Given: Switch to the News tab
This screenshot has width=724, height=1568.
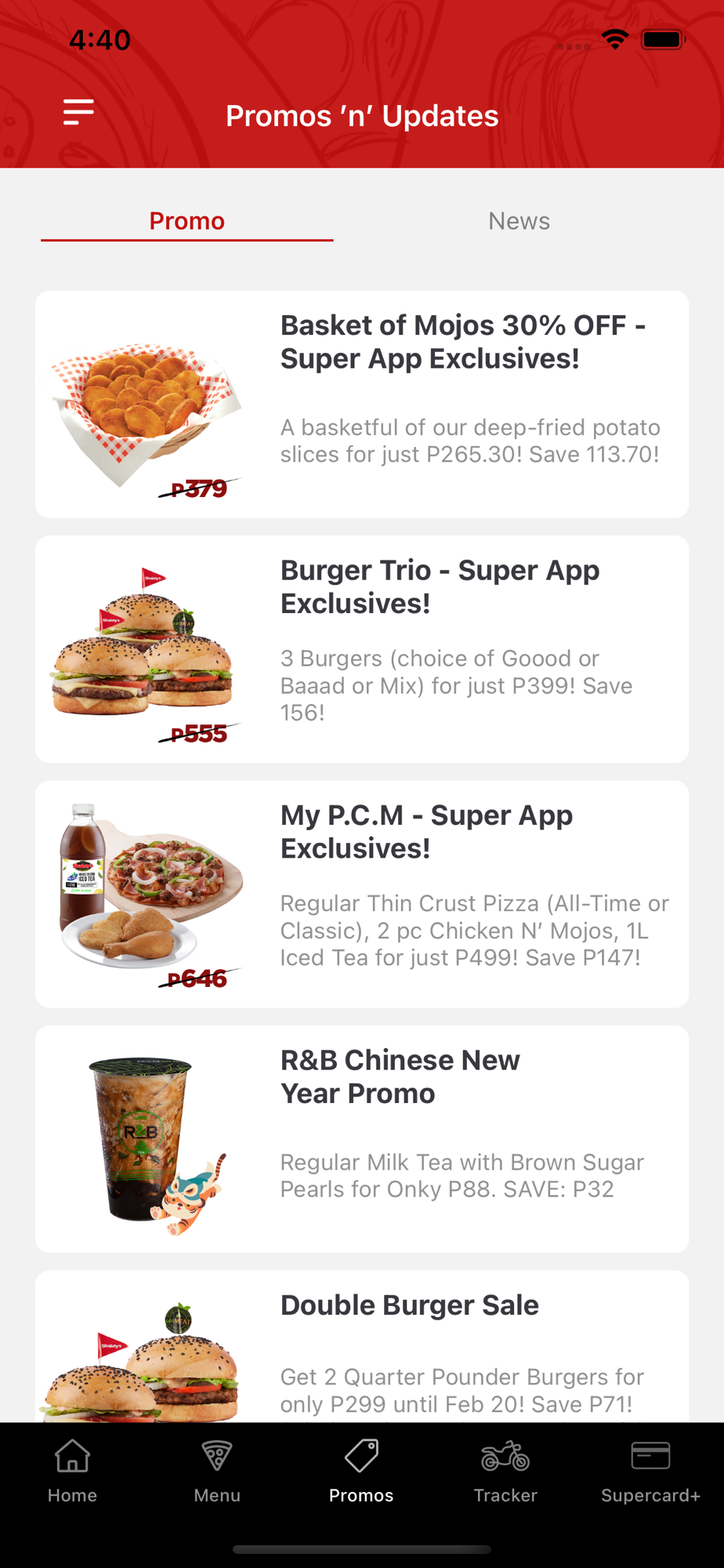Looking at the screenshot, I should point(519,221).
